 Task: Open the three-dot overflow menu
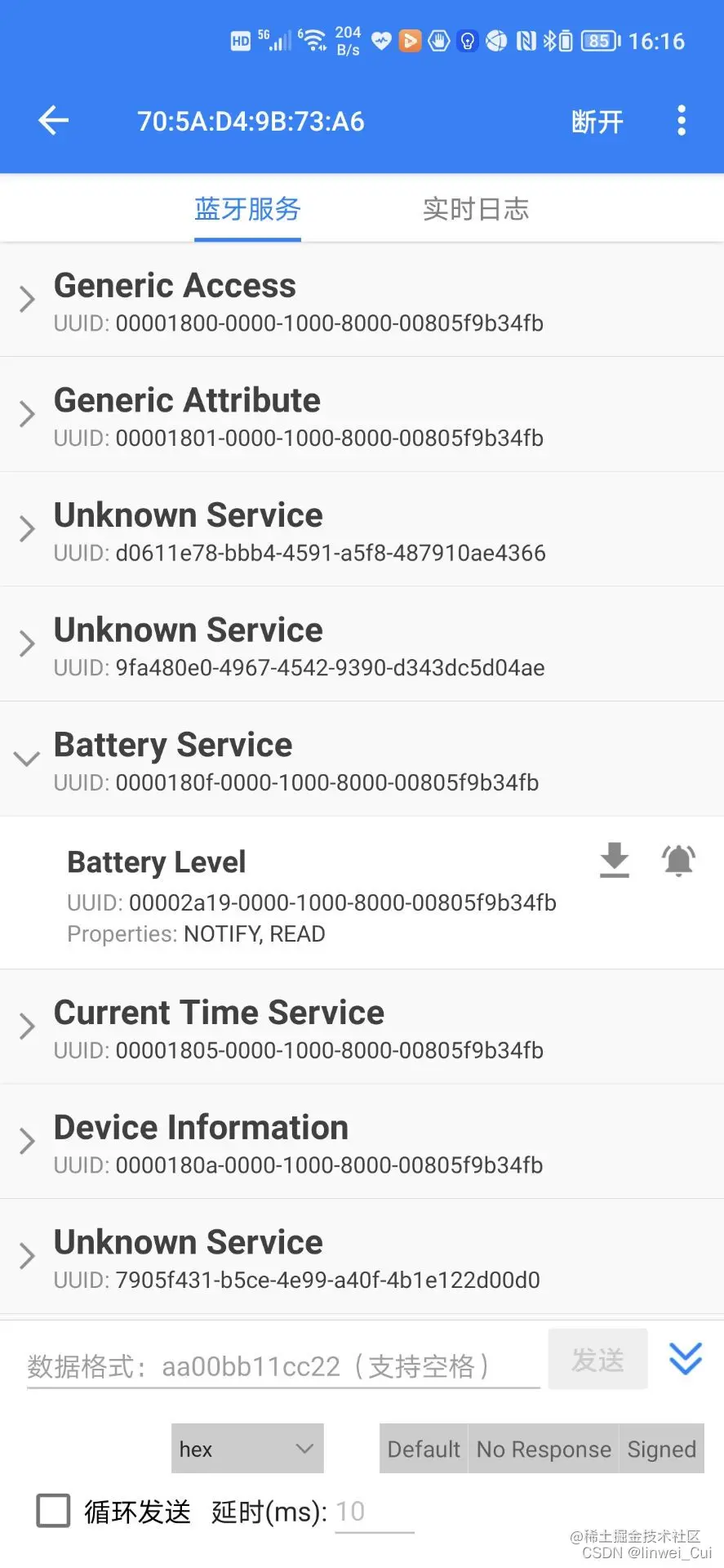pyautogui.click(x=681, y=121)
